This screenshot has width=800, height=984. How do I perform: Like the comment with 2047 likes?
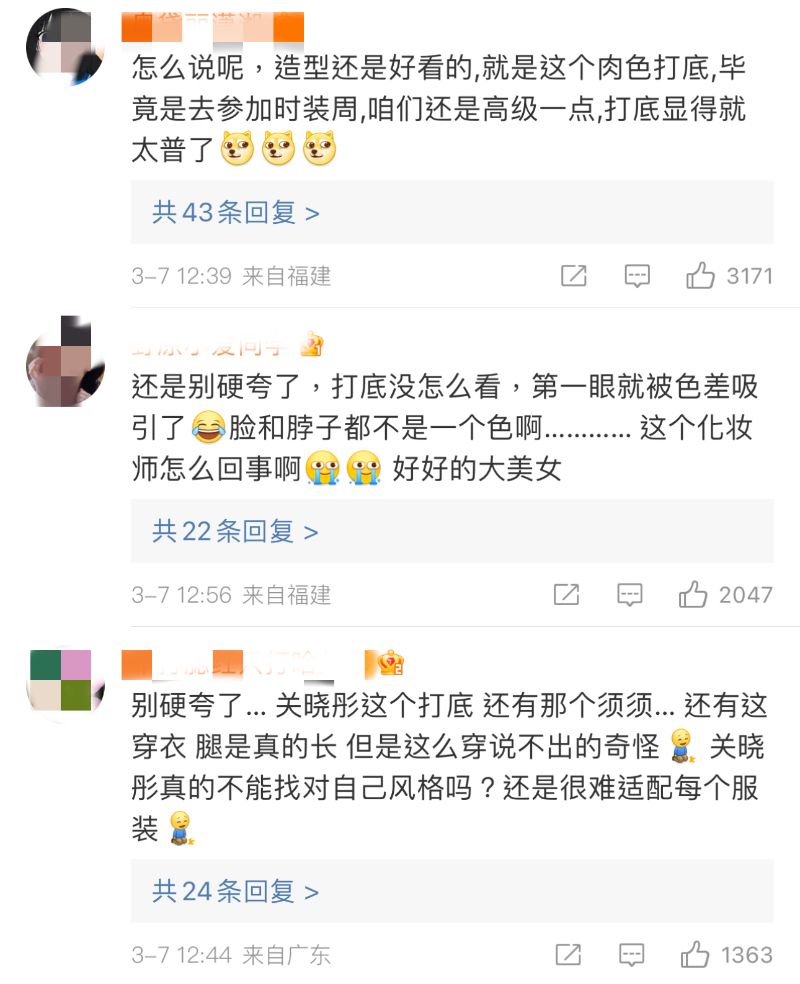tap(693, 595)
